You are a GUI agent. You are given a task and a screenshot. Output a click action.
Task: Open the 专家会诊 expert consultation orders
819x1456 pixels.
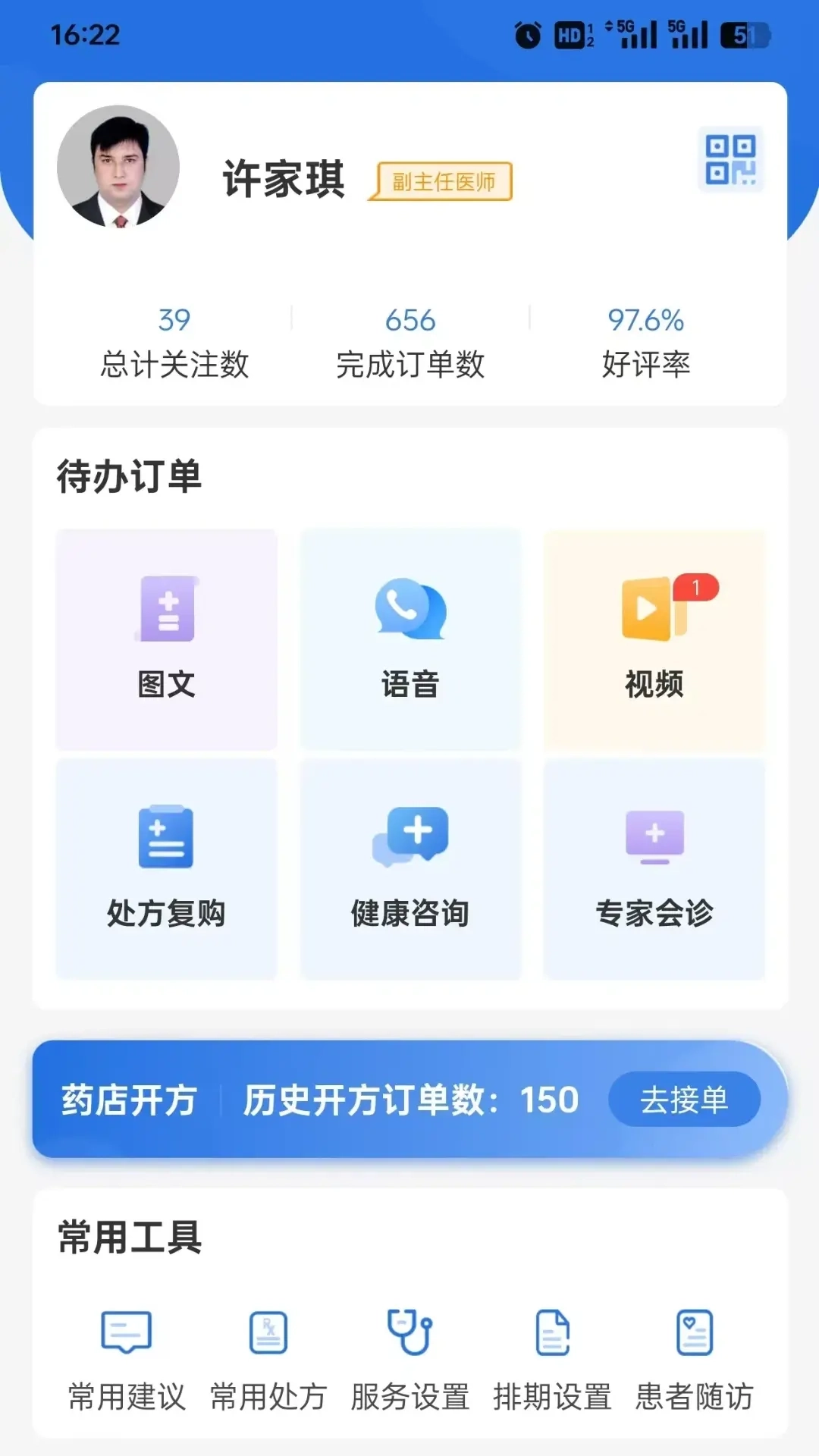(x=654, y=871)
